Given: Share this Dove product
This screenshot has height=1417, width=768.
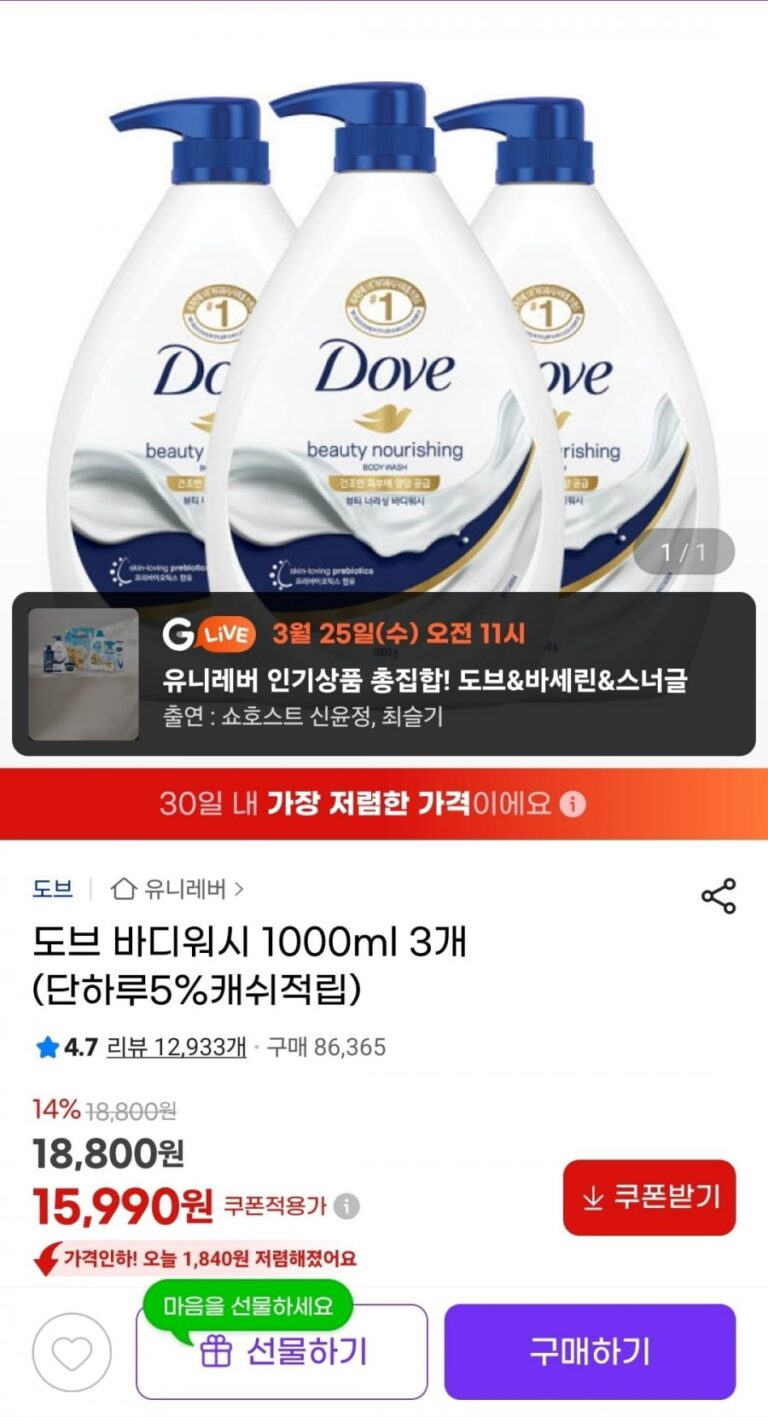Looking at the screenshot, I should [x=718, y=896].
